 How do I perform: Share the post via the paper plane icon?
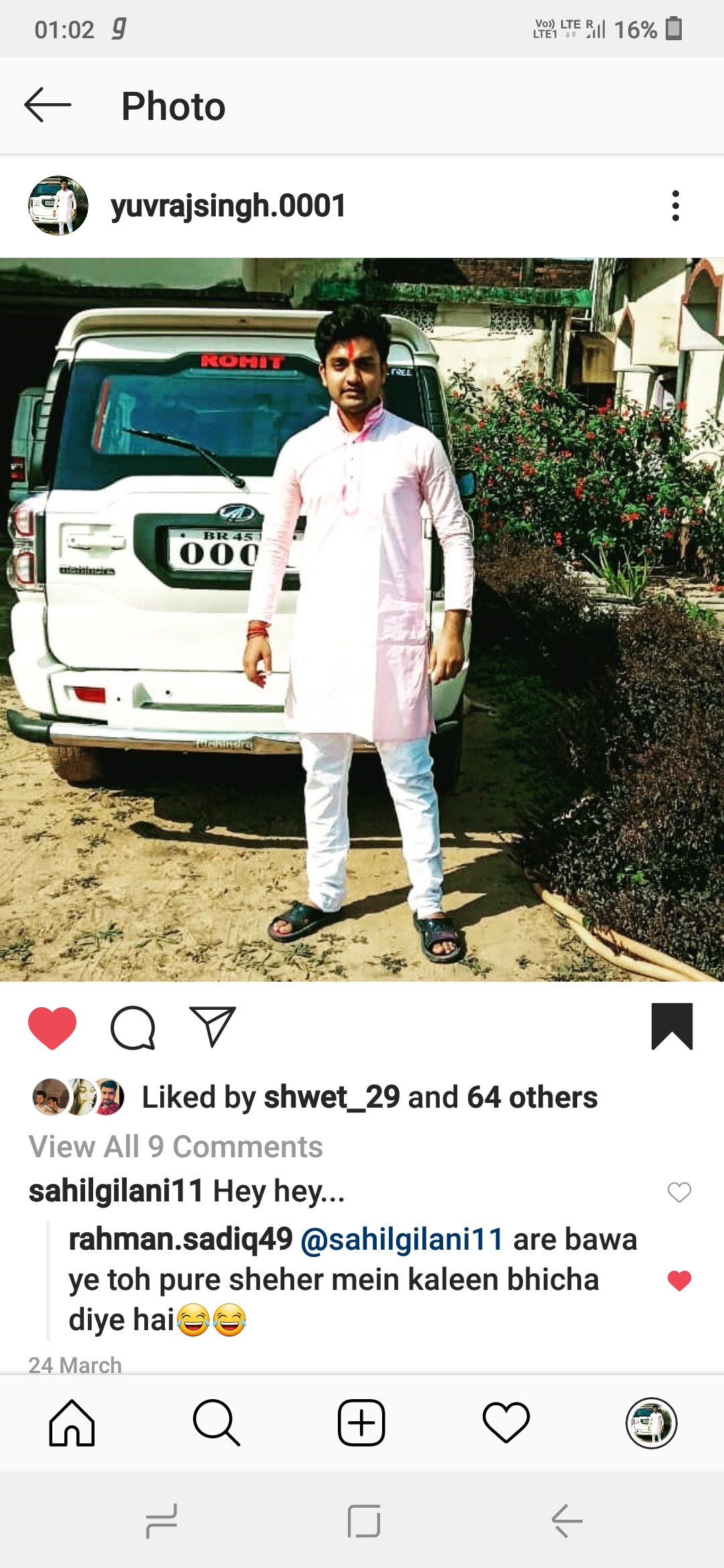(x=213, y=1027)
